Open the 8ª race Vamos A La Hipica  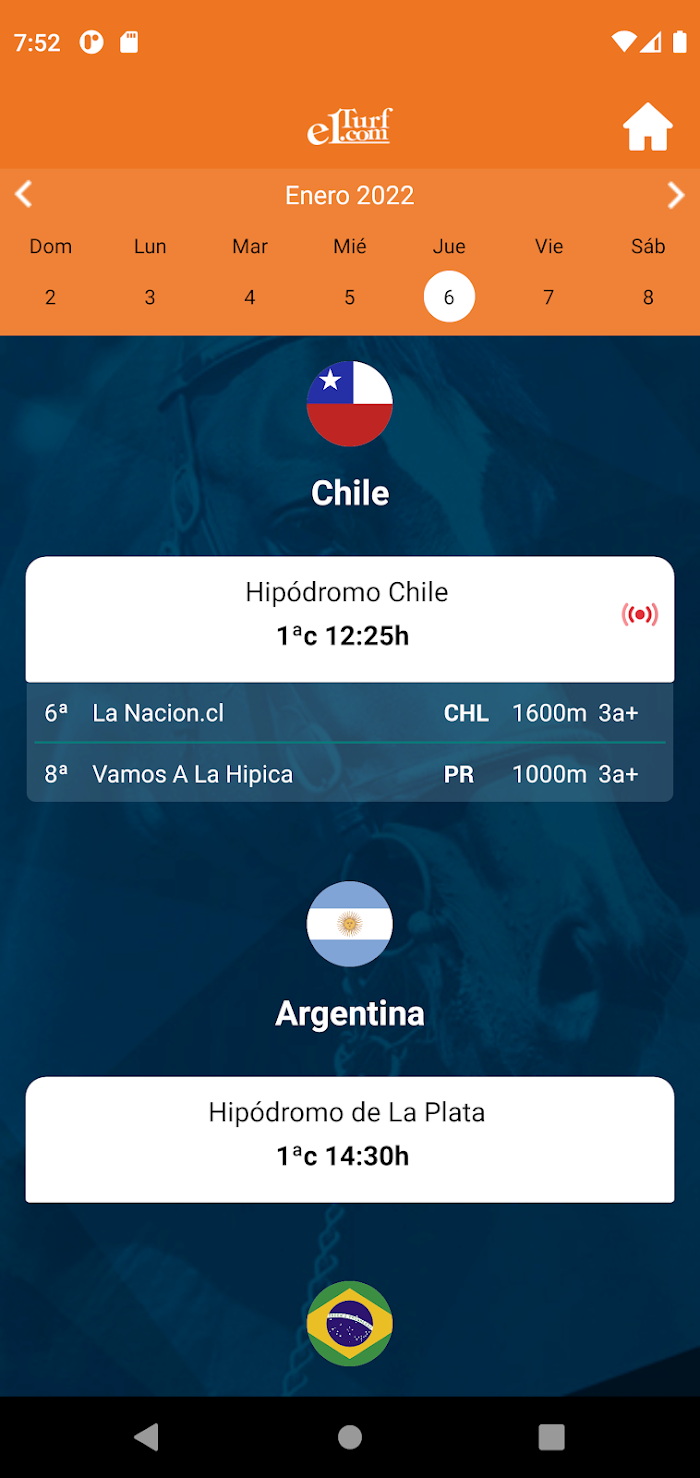click(350, 774)
